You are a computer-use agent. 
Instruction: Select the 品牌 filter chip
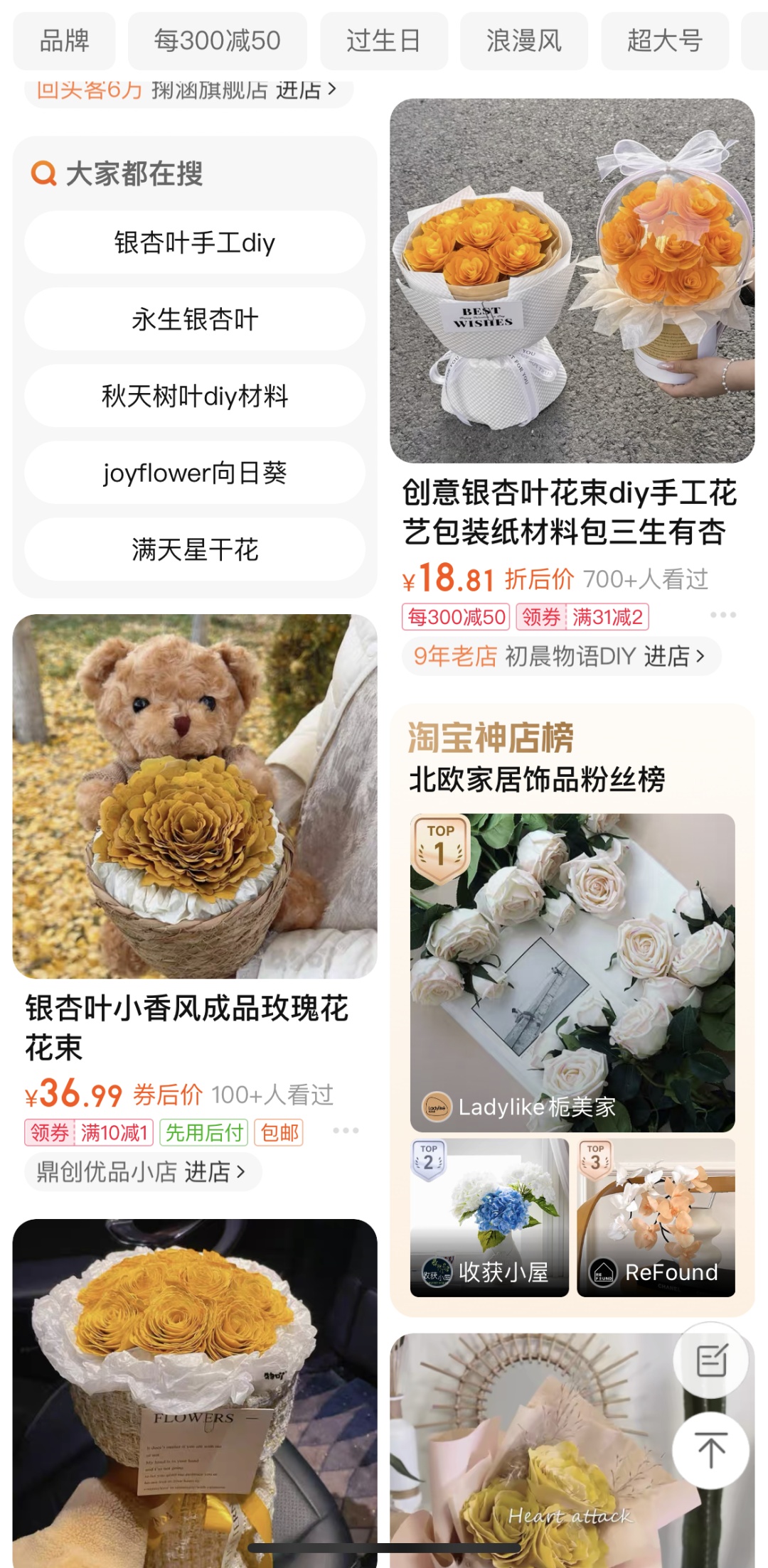tap(64, 41)
